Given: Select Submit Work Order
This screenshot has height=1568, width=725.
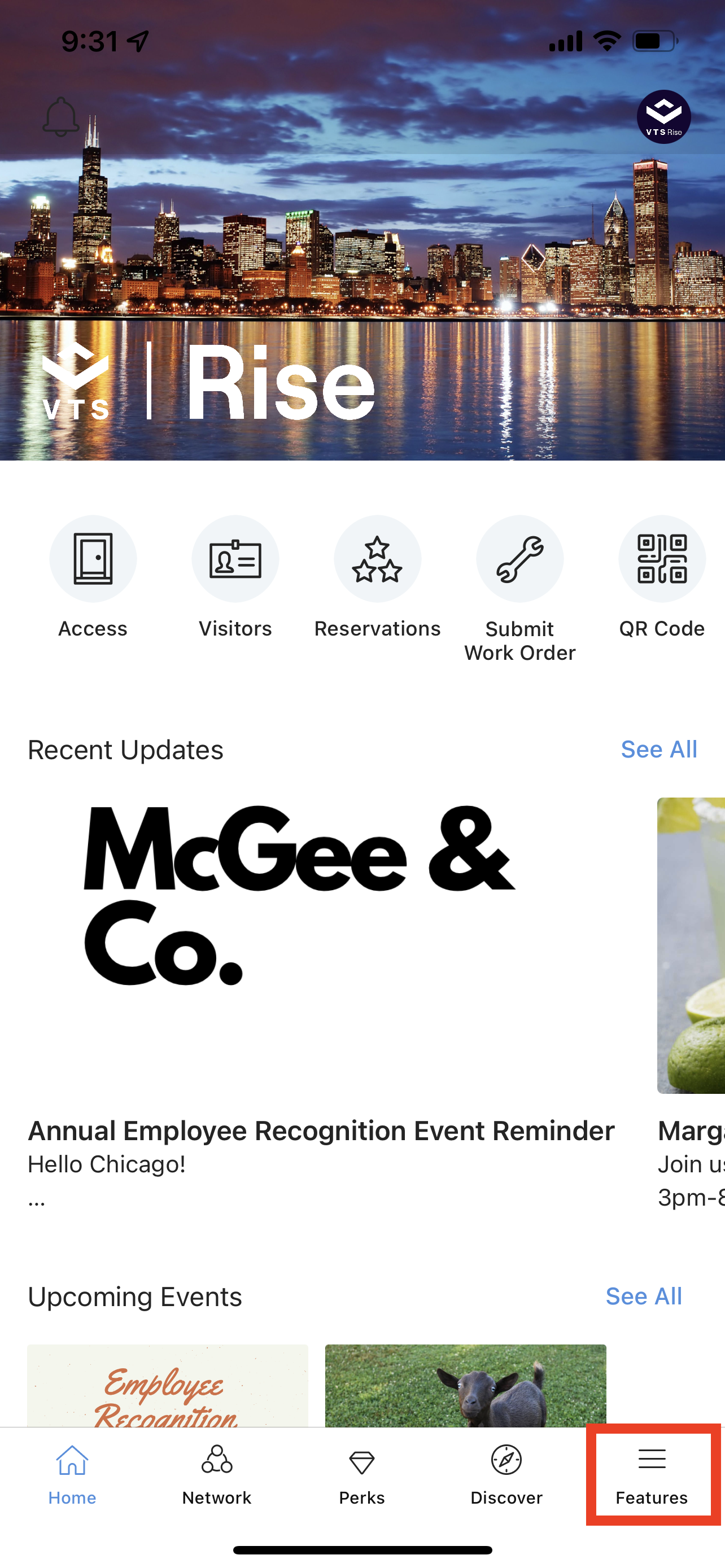Looking at the screenshot, I should click(519, 559).
